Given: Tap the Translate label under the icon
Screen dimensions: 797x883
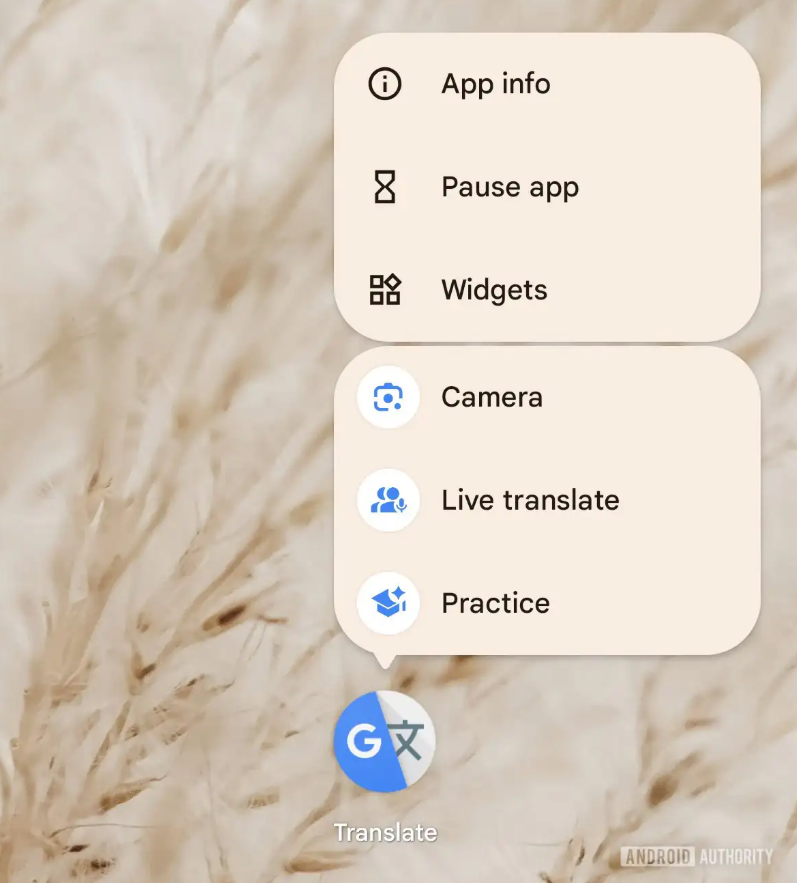Looking at the screenshot, I should click(x=385, y=831).
